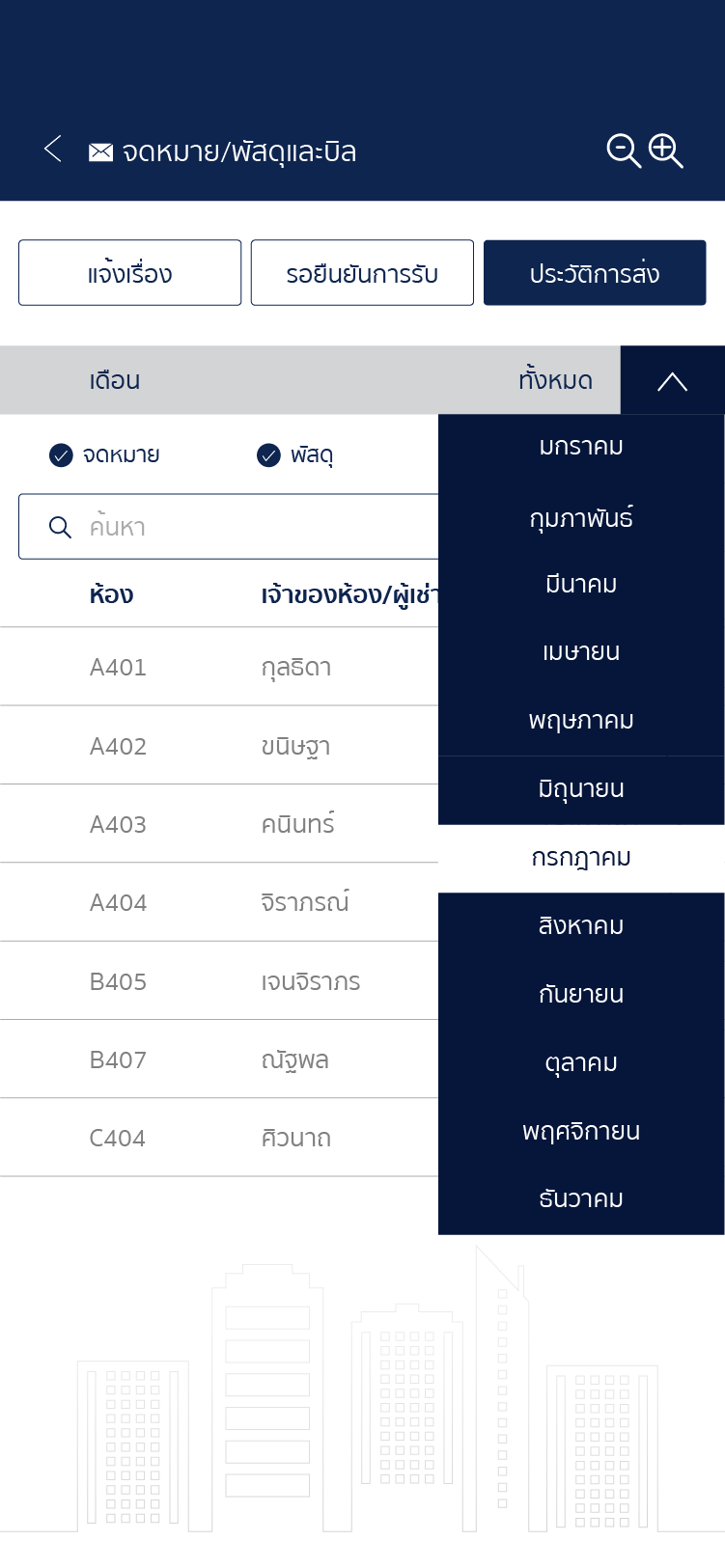
Task: Switch to the ประวัติการส่ง tab
Action: pyautogui.click(x=594, y=273)
